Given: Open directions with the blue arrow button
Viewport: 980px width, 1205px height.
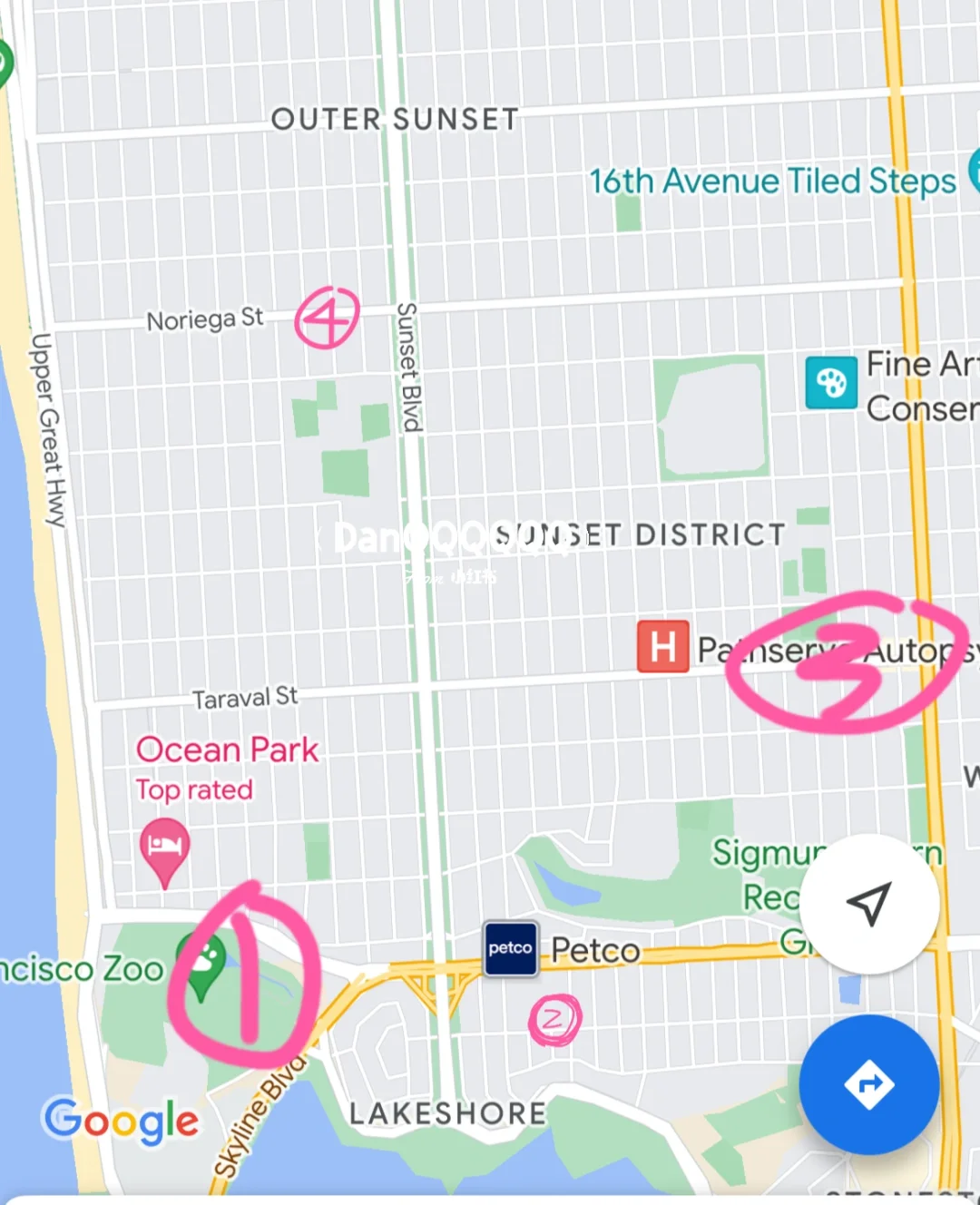Looking at the screenshot, I should point(868,1084).
